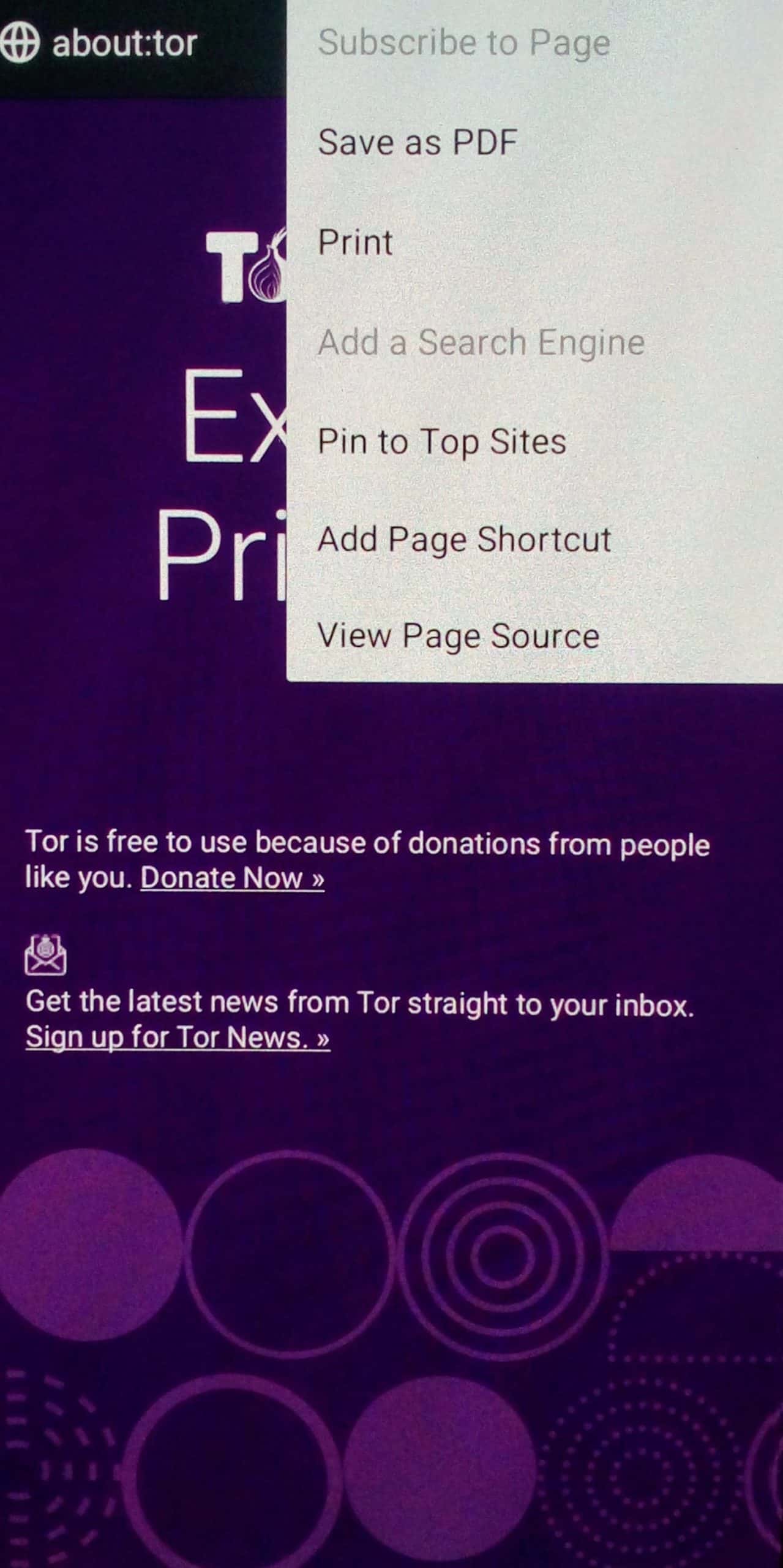Open View Page Source
The height and width of the screenshot is (1568, 783).
coord(458,636)
